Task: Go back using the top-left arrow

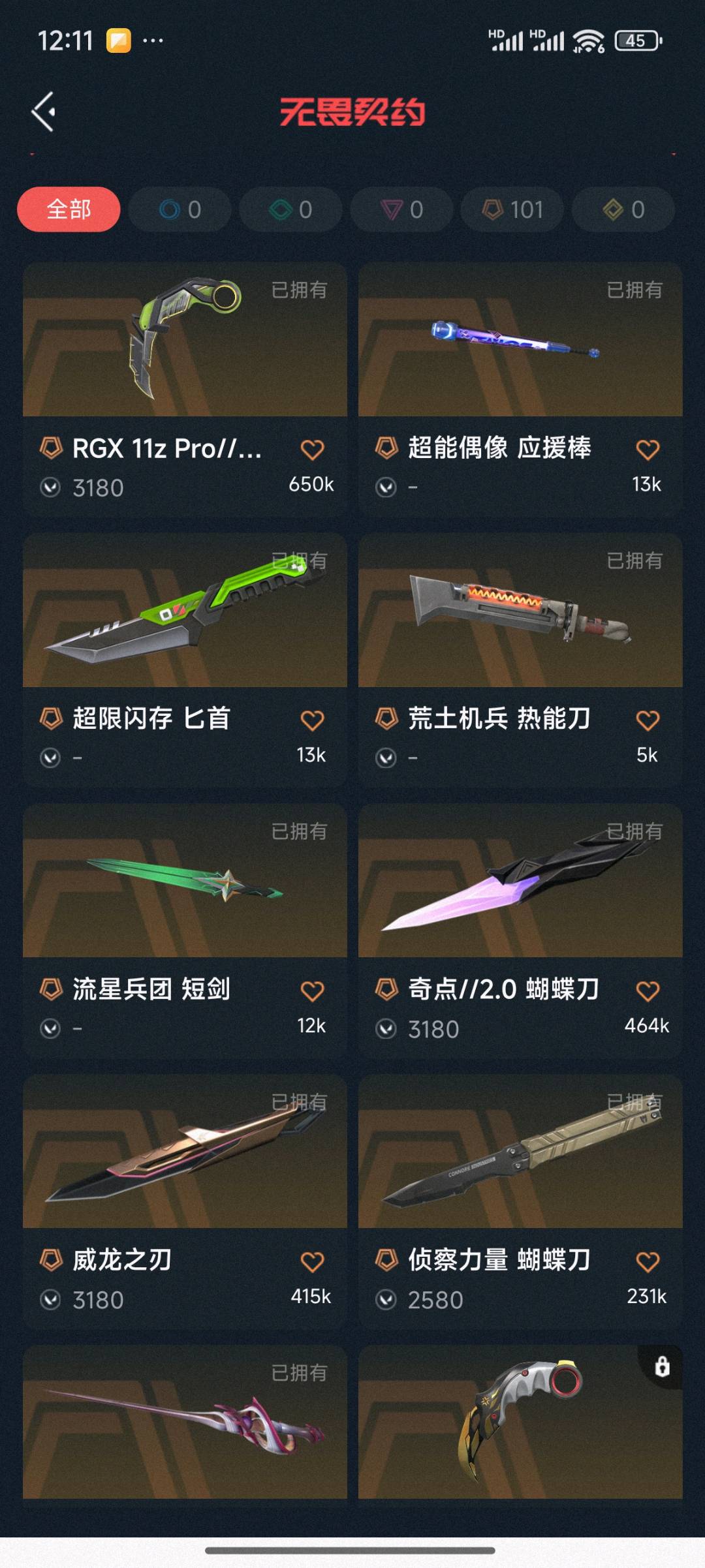Action: pos(44,112)
